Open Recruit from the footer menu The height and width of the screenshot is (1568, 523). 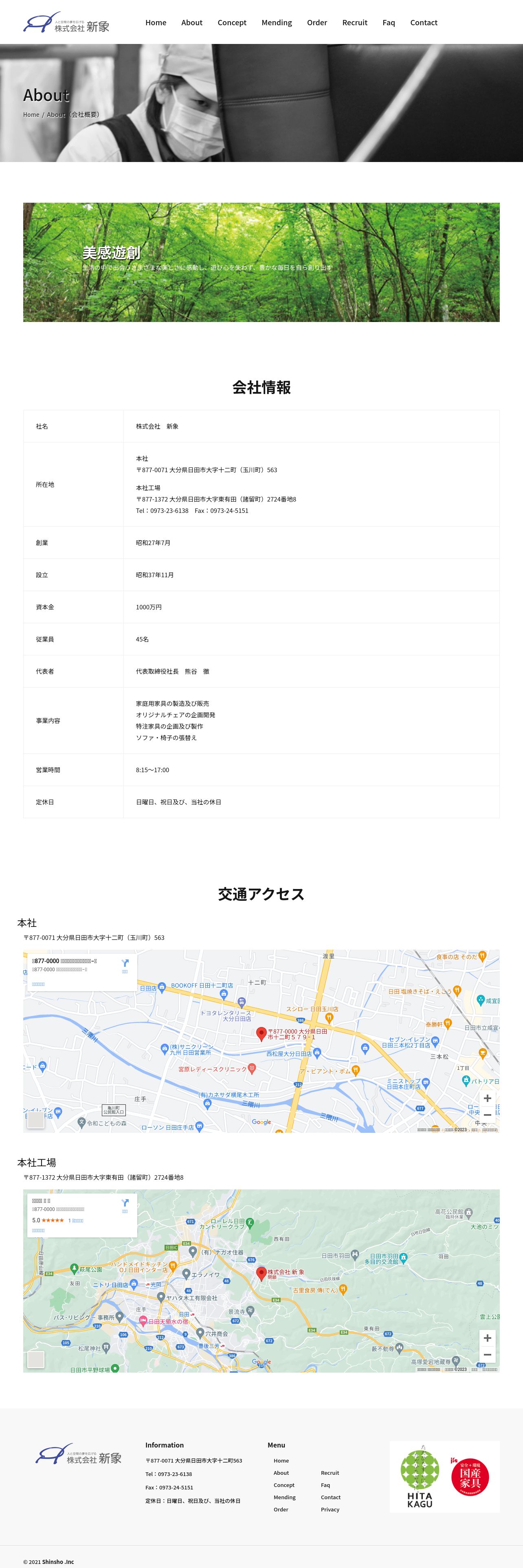coord(330,1472)
